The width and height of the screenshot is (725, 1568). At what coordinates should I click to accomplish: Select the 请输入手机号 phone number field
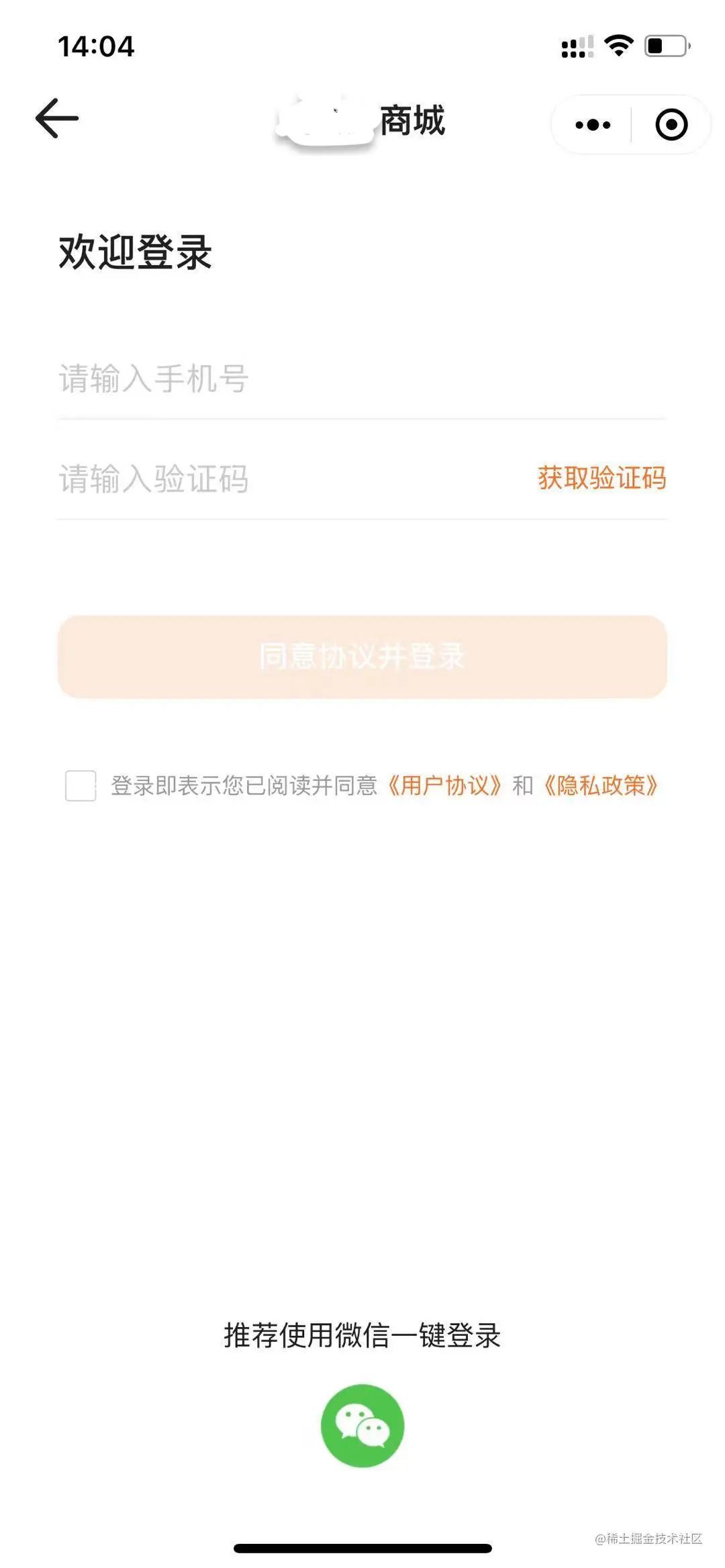tap(269, 380)
